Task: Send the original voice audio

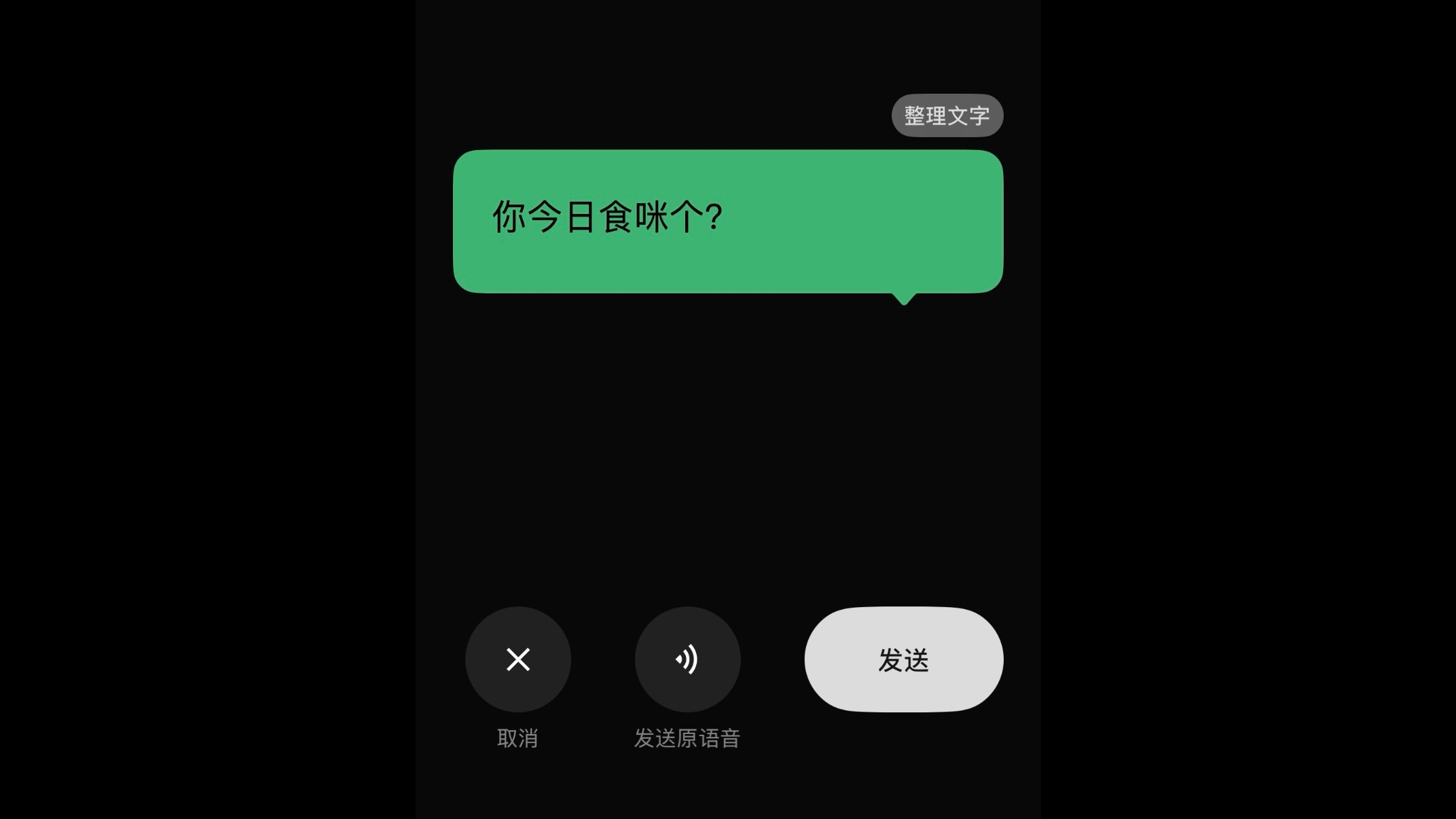Action: (x=687, y=659)
